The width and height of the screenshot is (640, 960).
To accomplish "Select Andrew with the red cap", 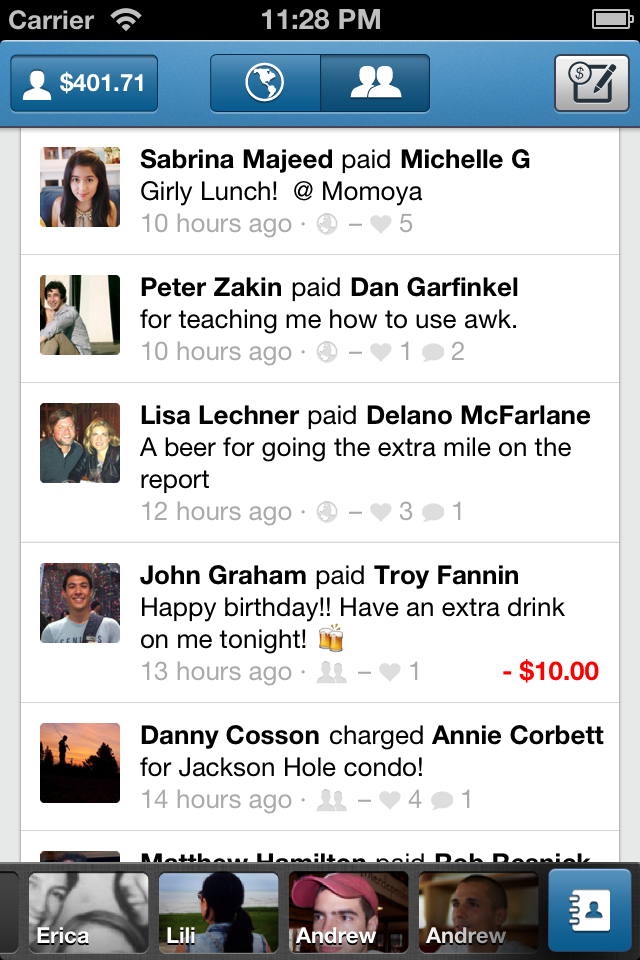I will [348, 911].
